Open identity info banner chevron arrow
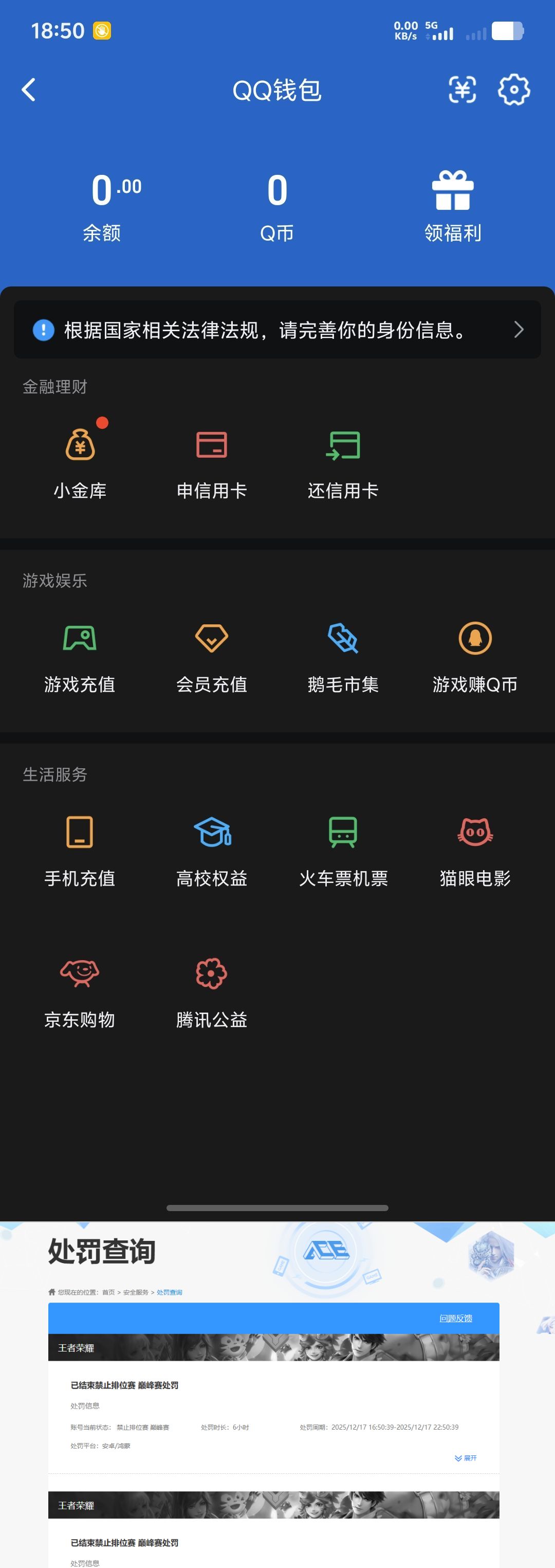Image resolution: width=555 pixels, height=1568 pixels. click(519, 329)
